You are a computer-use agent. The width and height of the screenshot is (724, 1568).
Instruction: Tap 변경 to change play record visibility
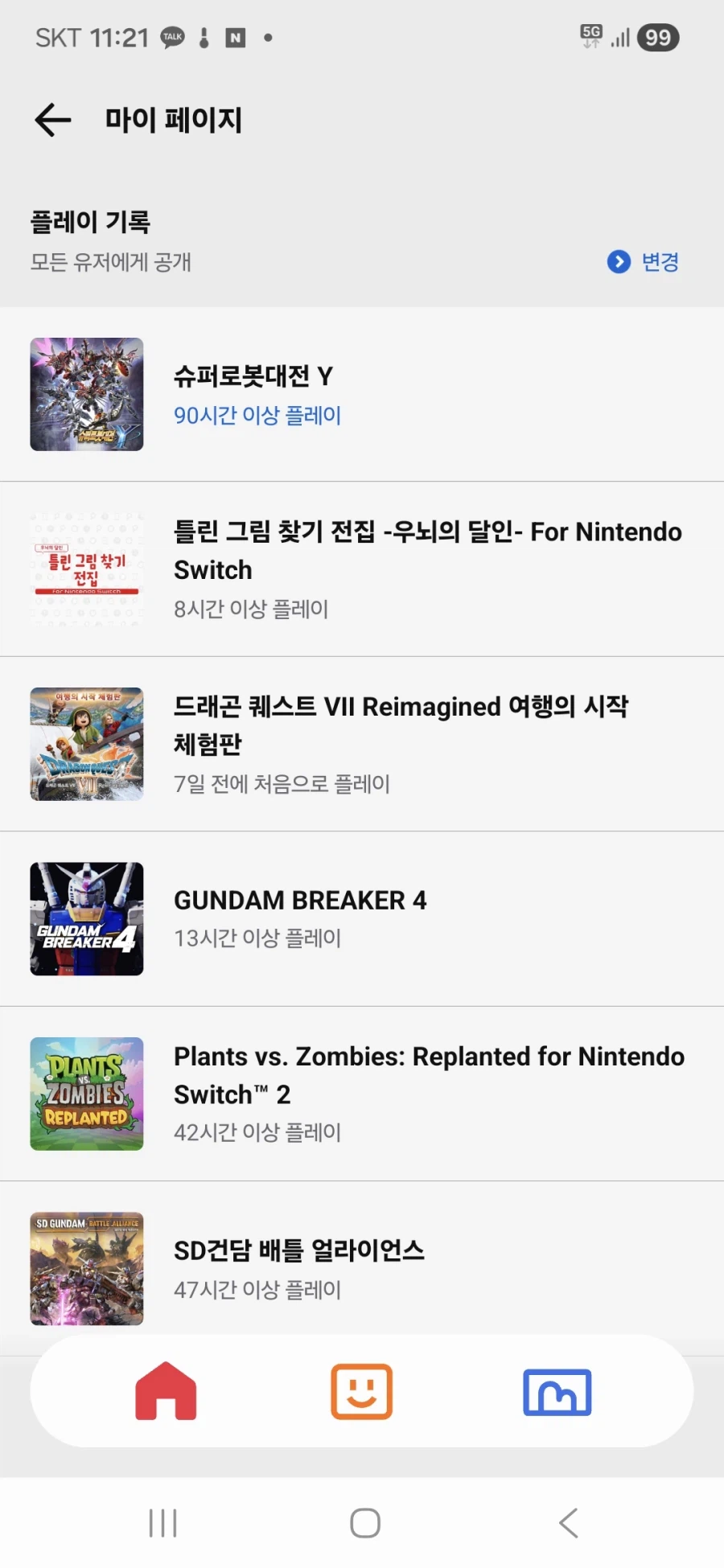644,262
